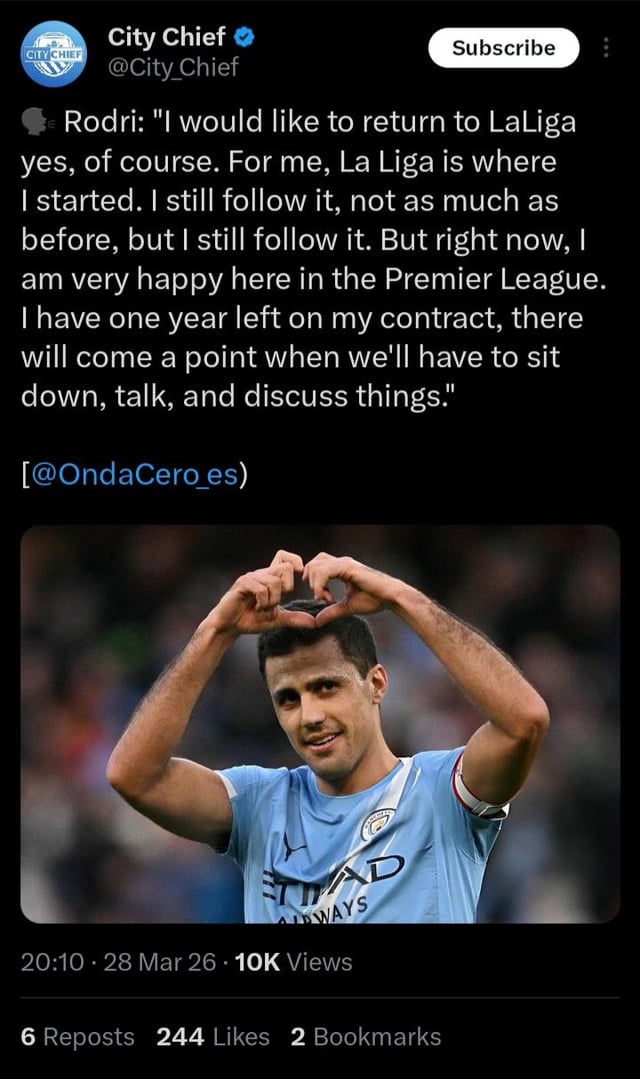Subscribe to City Chief

point(503,48)
